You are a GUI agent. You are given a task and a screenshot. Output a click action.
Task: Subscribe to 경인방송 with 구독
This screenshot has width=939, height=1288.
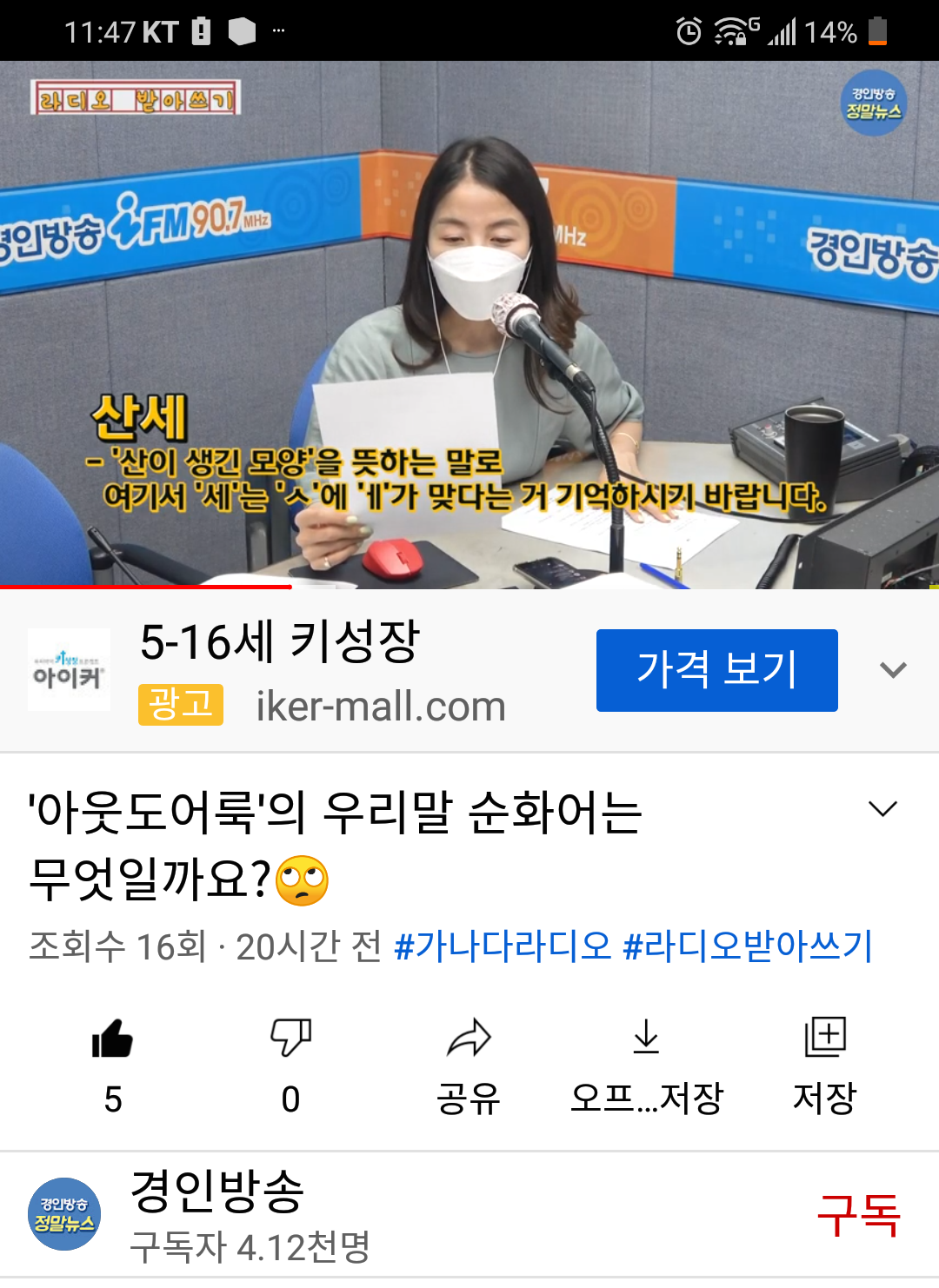858,1215
